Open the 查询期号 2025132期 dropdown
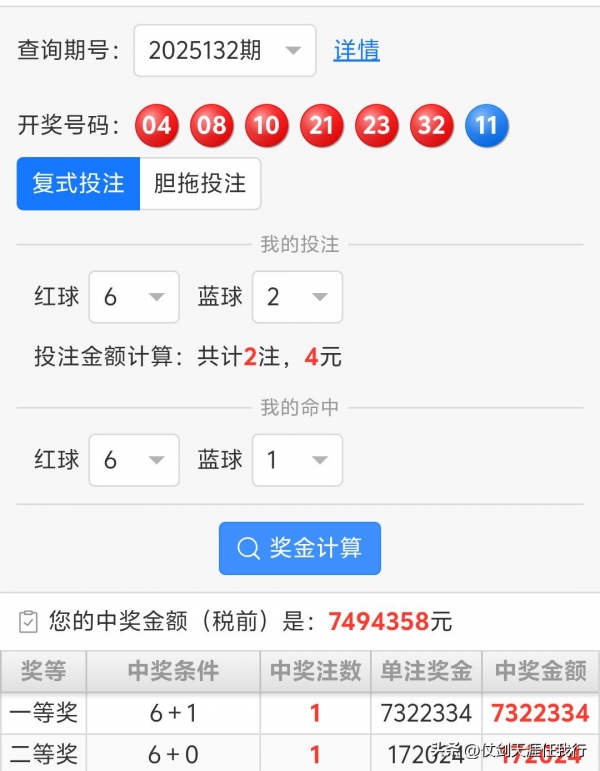Viewport: 600px width, 771px height. [x=225, y=51]
